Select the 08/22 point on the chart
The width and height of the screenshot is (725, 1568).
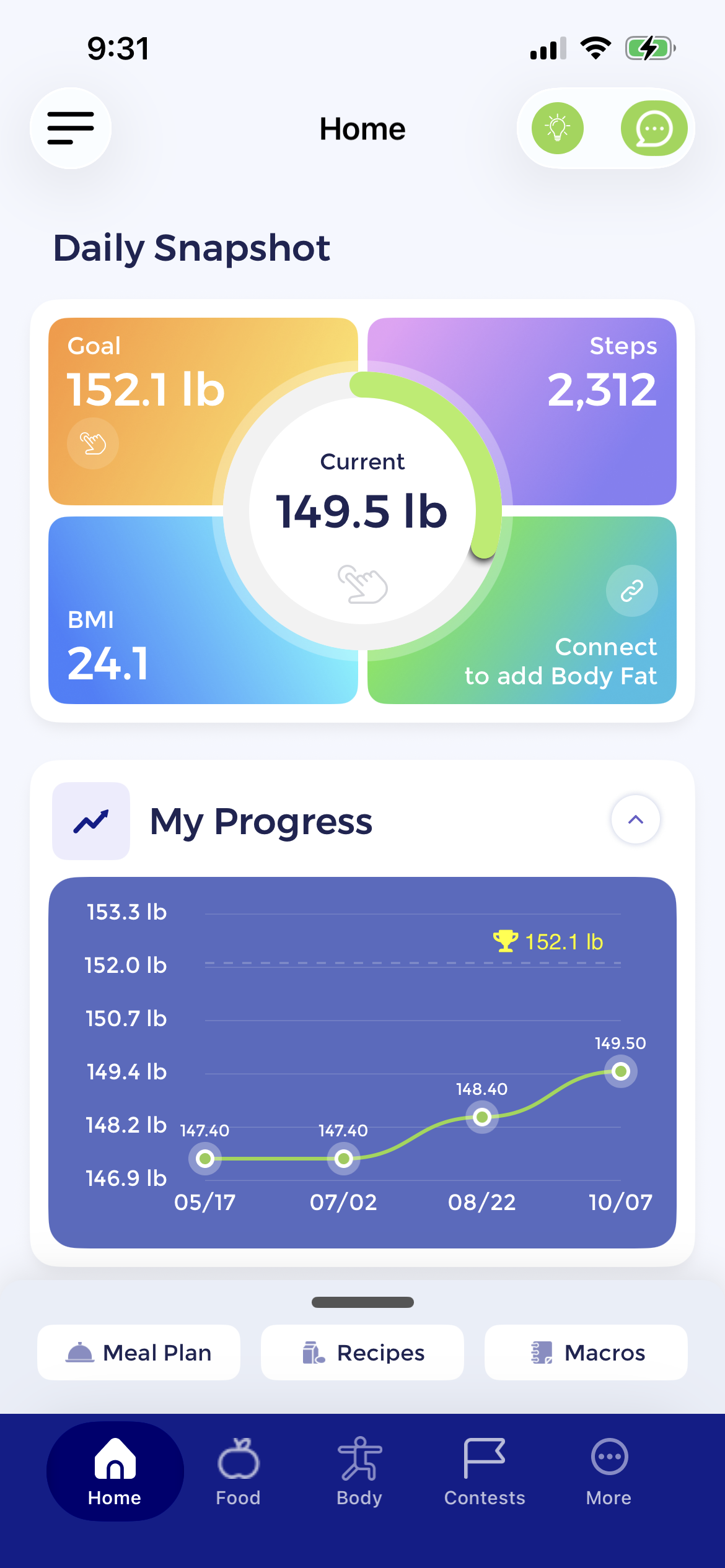tap(482, 1117)
